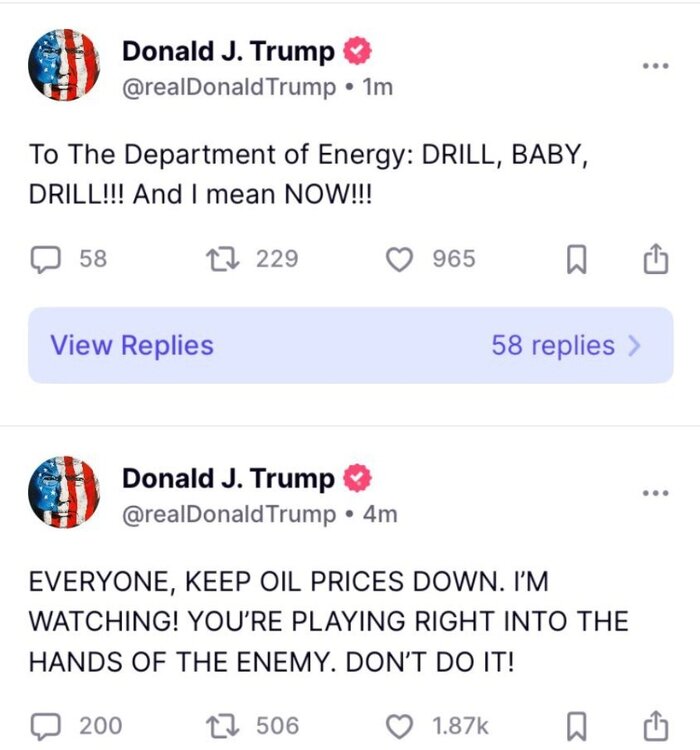Bookmark the KEEP OIL PRICES DOWN post
The width and height of the screenshot is (700, 750).
point(577,726)
